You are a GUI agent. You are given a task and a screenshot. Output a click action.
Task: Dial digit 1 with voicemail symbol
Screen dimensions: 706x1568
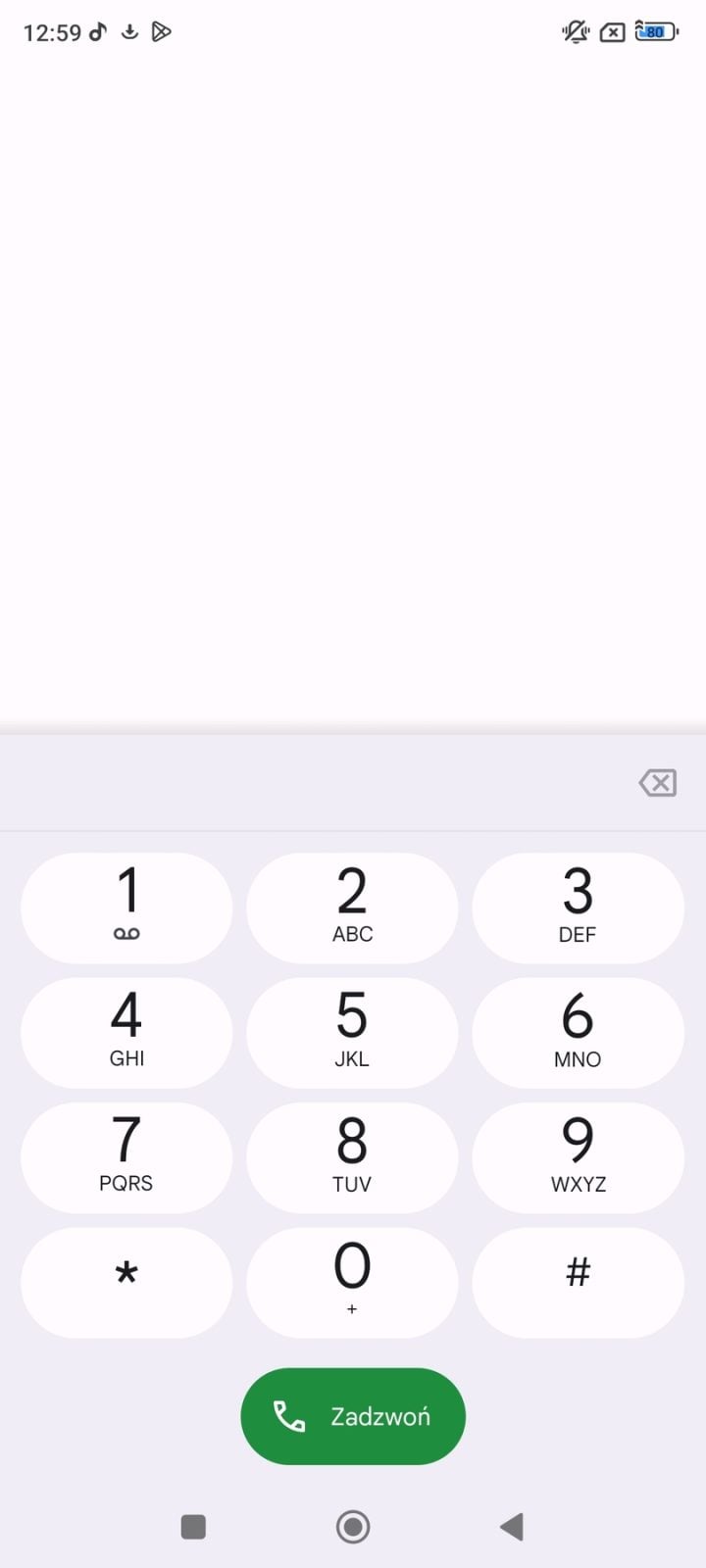(126, 907)
